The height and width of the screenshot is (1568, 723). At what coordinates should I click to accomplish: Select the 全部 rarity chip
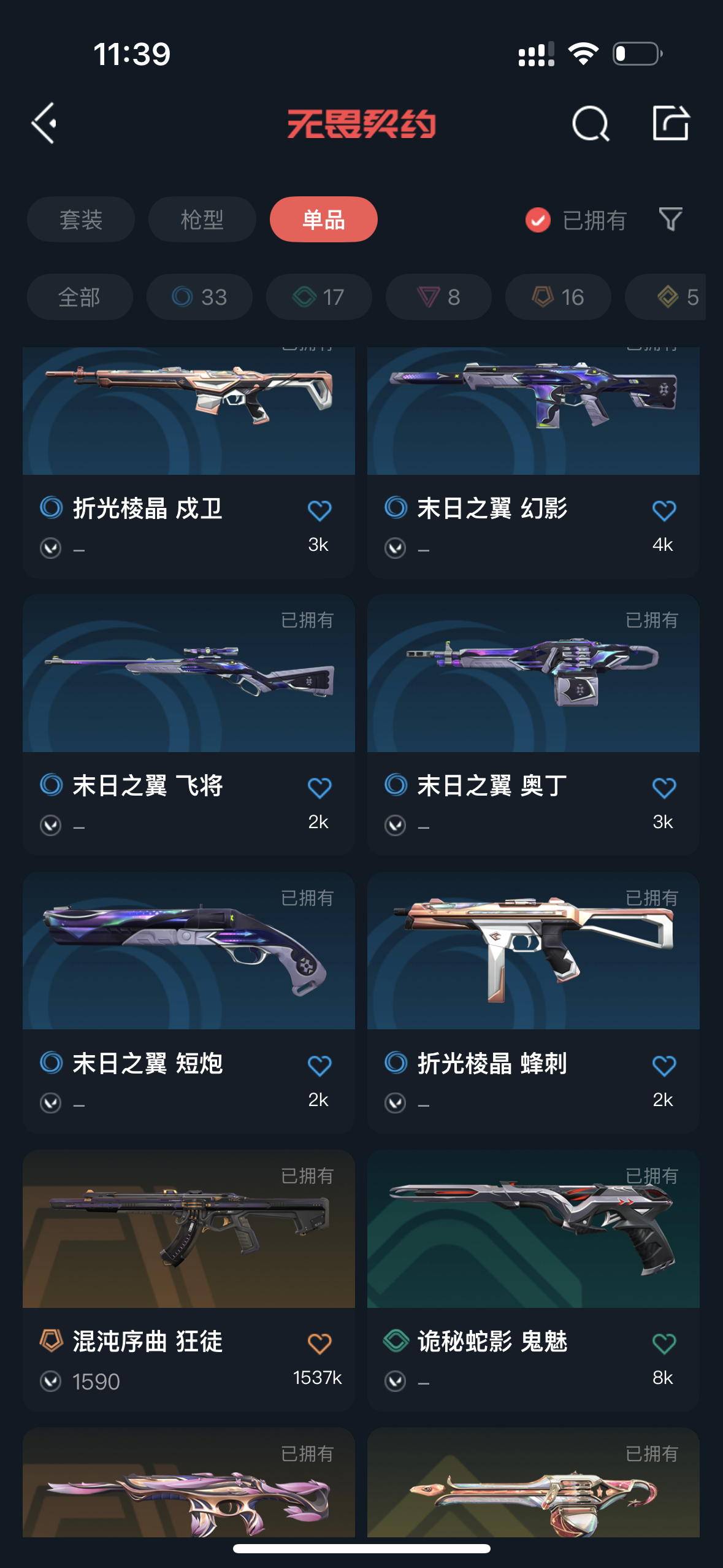click(x=80, y=297)
